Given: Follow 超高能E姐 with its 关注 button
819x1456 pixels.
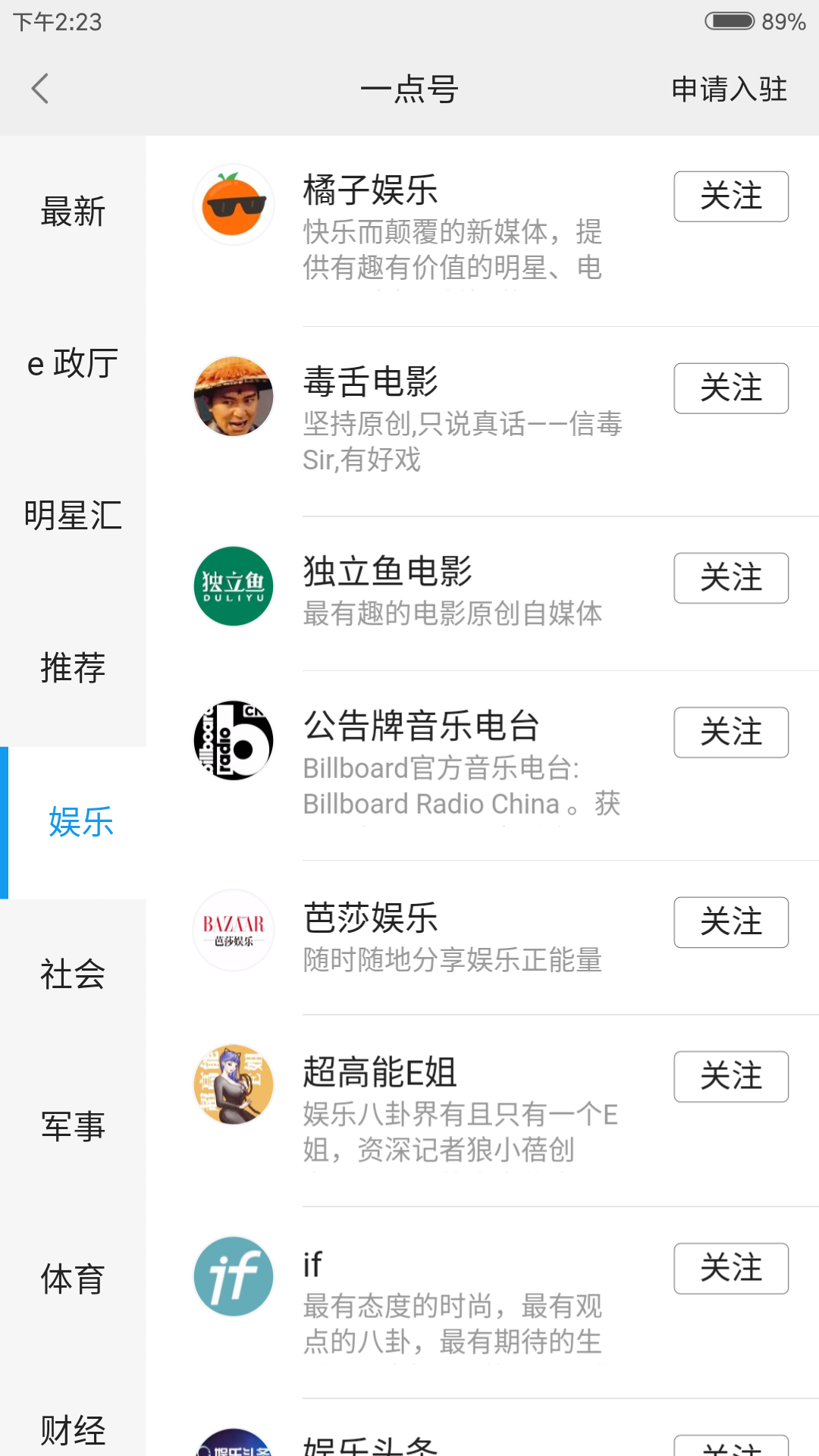Looking at the screenshot, I should click(731, 1077).
